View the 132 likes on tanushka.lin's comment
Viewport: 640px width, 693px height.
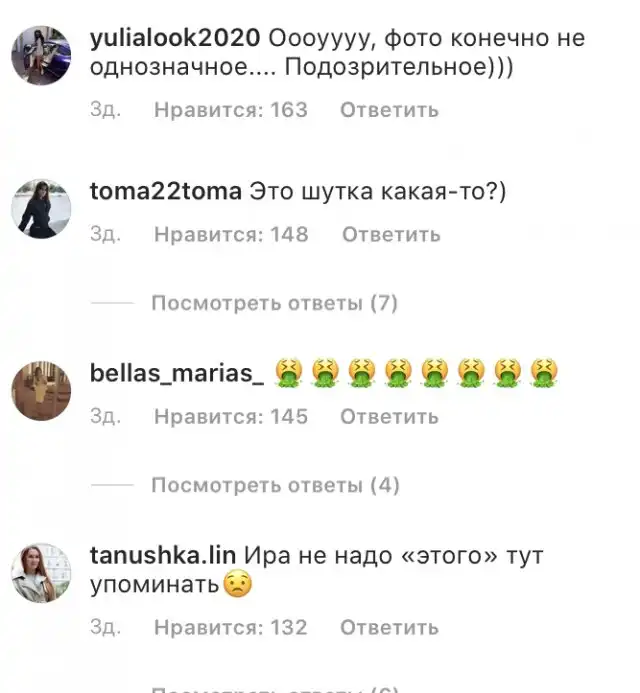[x=230, y=628]
